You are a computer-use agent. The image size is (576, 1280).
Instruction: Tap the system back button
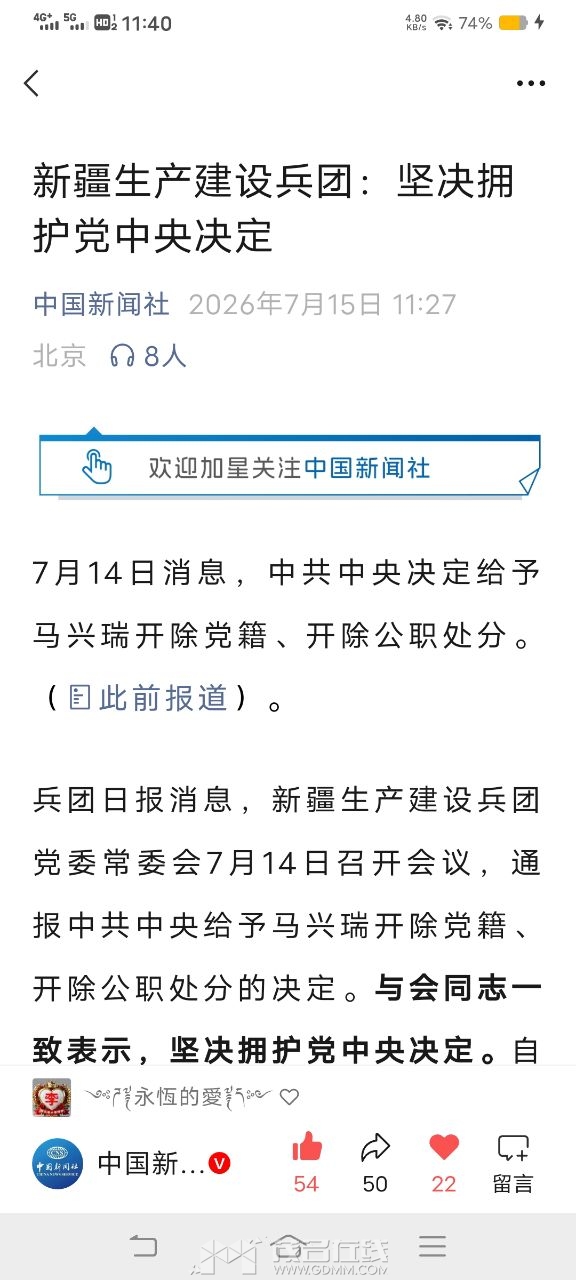point(144,1246)
